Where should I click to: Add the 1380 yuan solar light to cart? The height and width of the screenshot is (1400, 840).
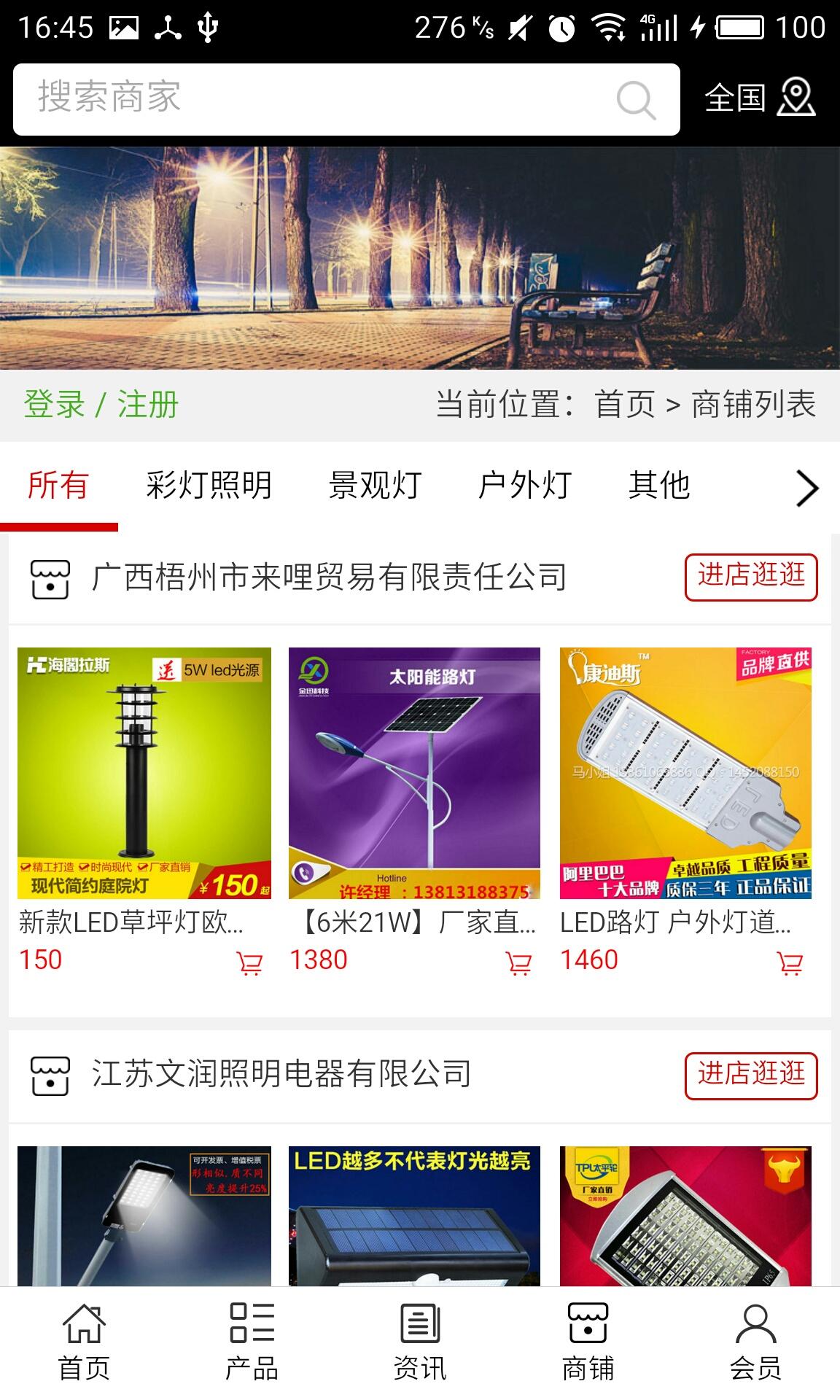tap(519, 963)
